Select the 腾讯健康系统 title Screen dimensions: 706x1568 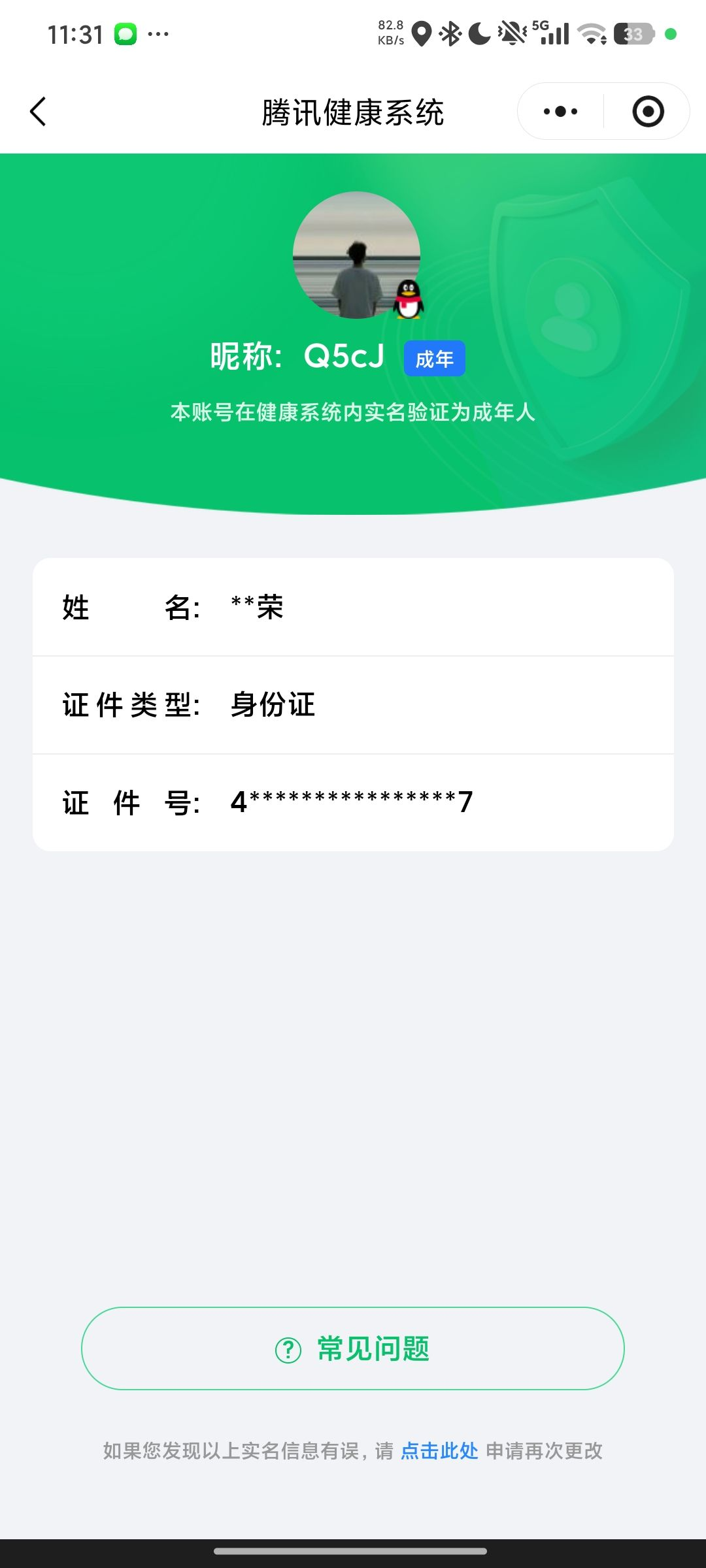(353, 111)
